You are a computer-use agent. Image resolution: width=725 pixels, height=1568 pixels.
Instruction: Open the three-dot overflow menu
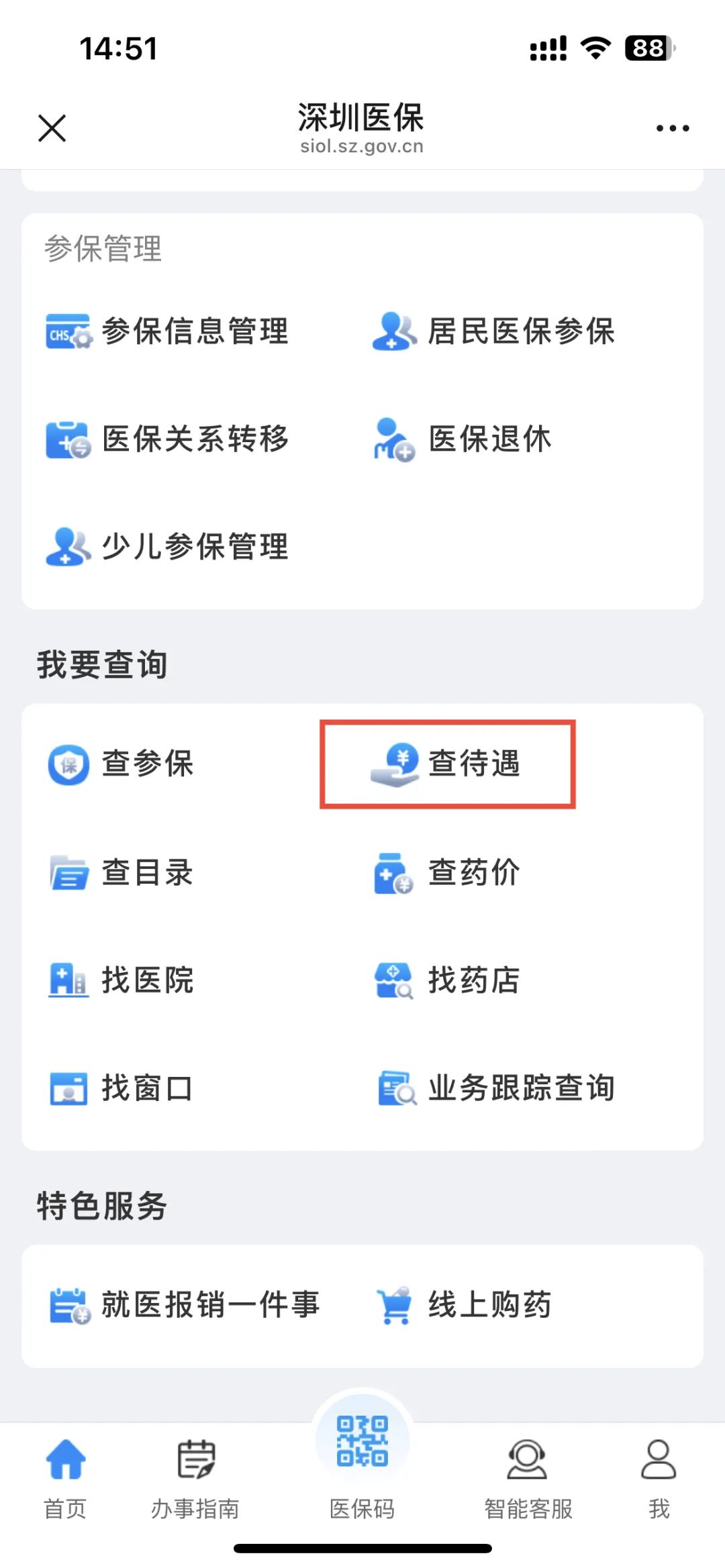[x=672, y=127]
